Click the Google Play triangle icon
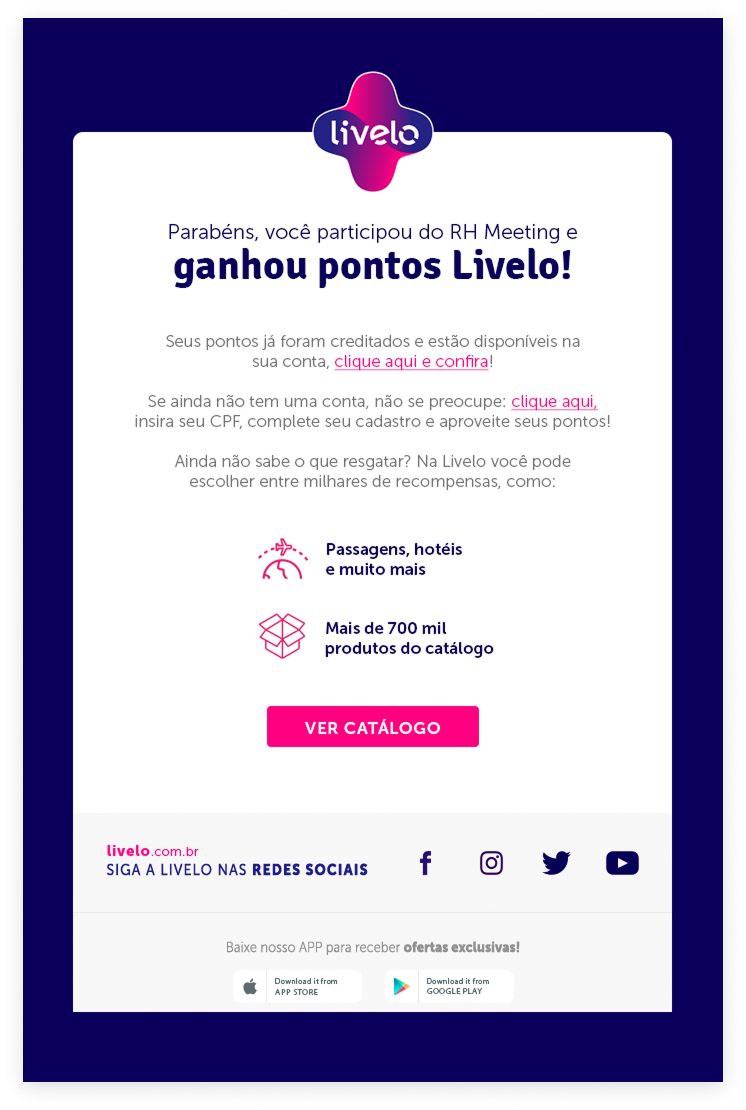 [x=402, y=986]
